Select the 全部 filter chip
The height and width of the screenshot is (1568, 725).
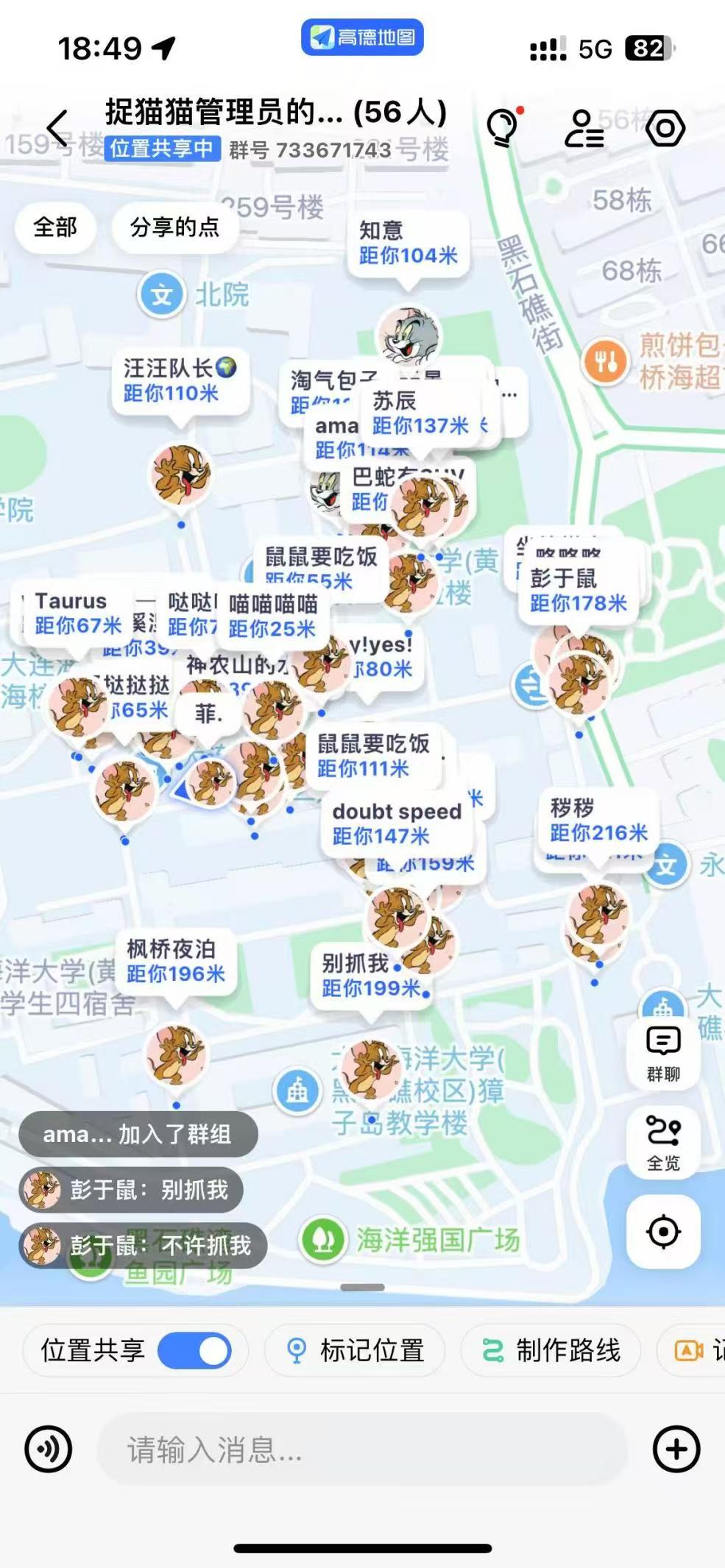55,227
